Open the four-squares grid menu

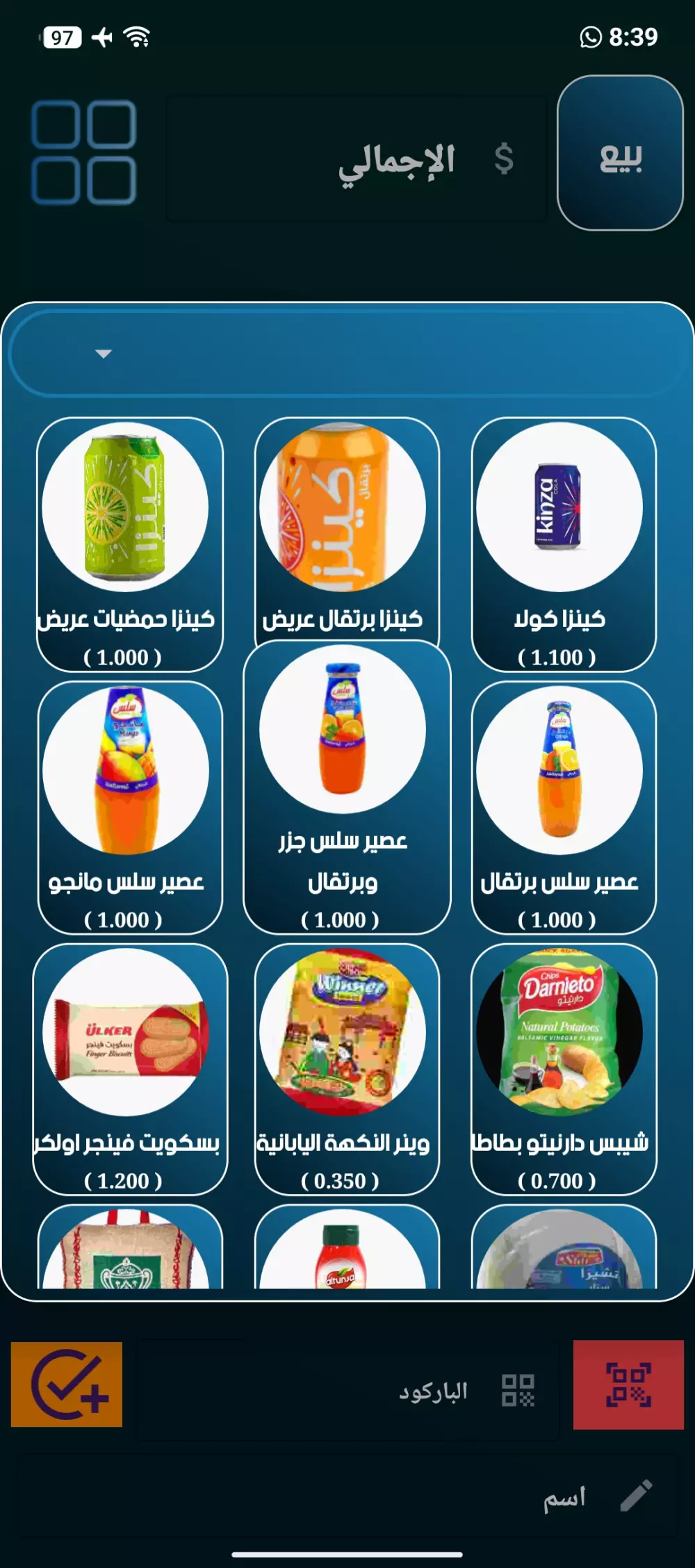point(84,153)
